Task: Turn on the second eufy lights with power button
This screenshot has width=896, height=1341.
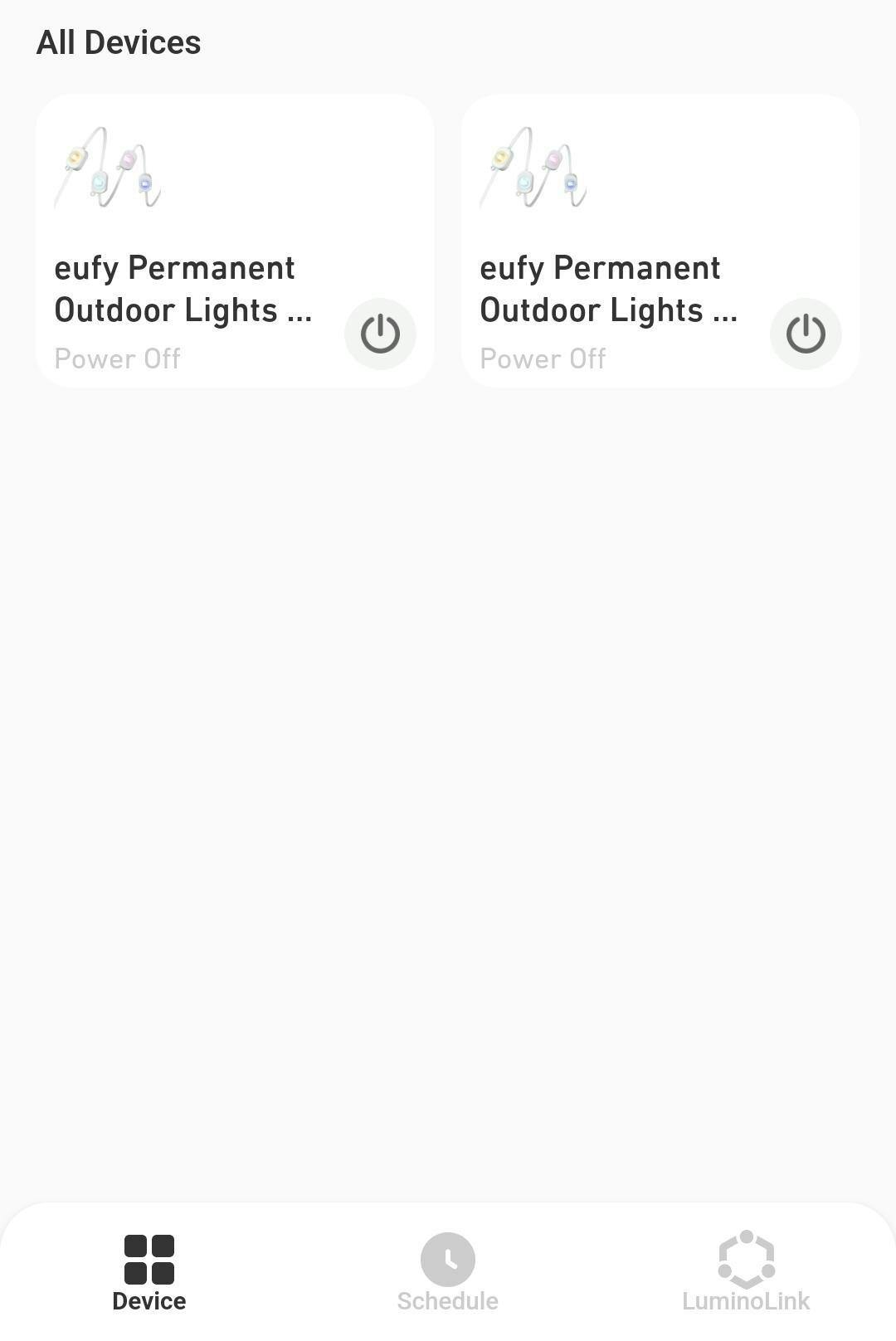Action: (806, 334)
